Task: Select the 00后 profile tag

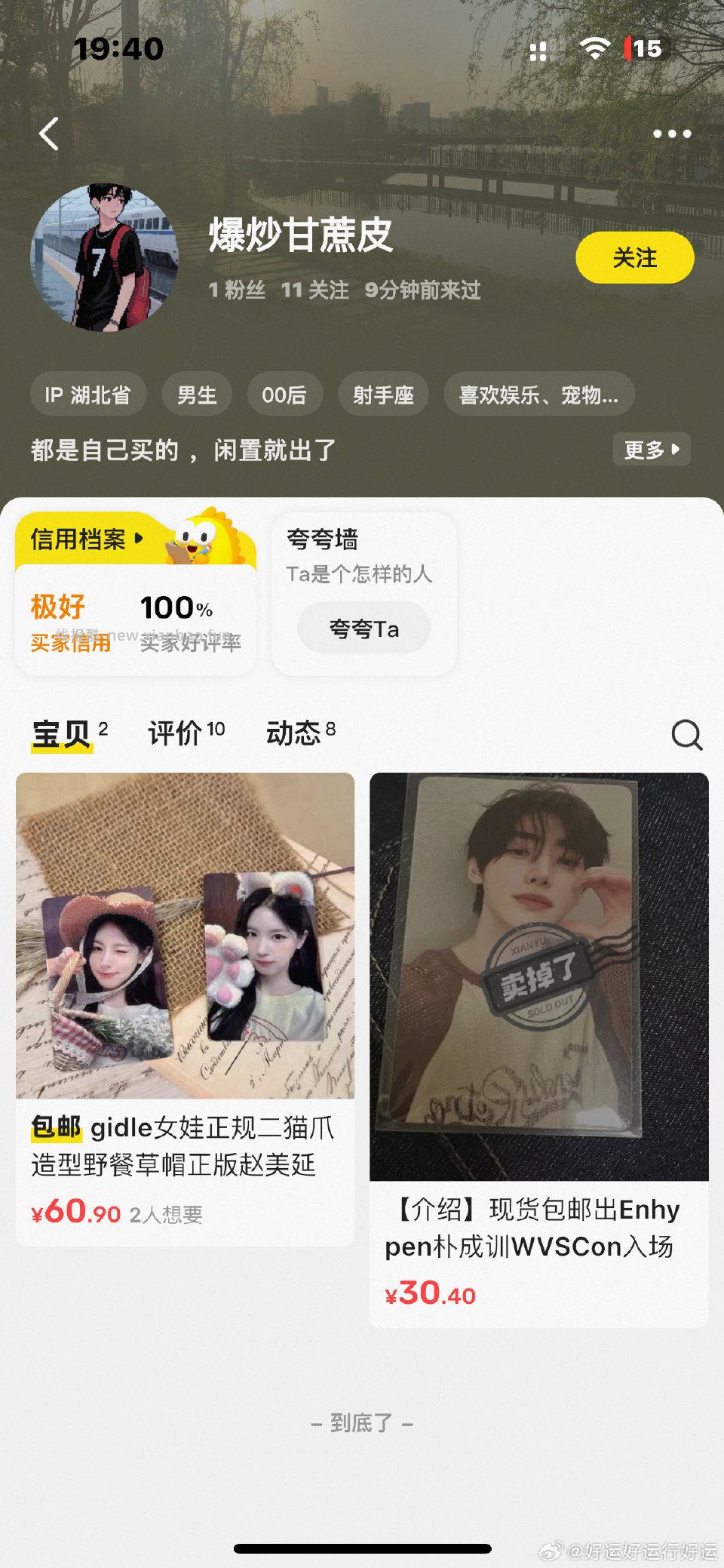Action: [x=284, y=394]
